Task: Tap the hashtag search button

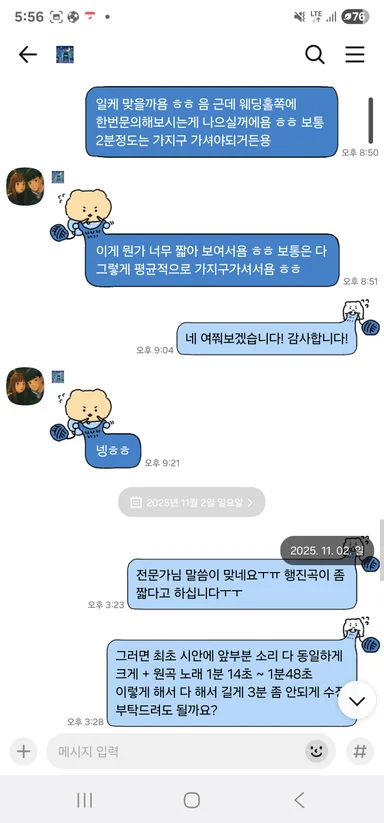Action: (x=360, y=751)
